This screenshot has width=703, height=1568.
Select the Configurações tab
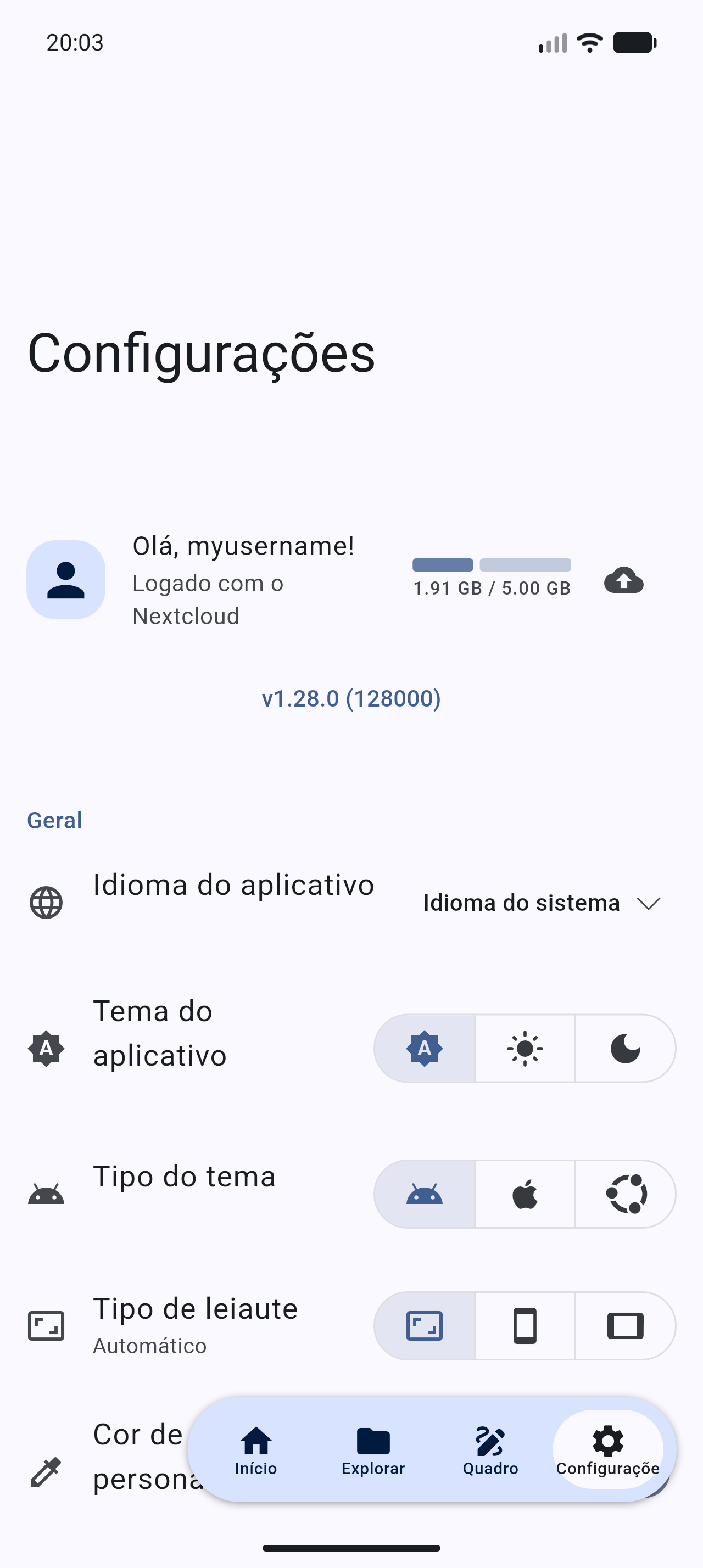pyautogui.click(x=607, y=1450)
